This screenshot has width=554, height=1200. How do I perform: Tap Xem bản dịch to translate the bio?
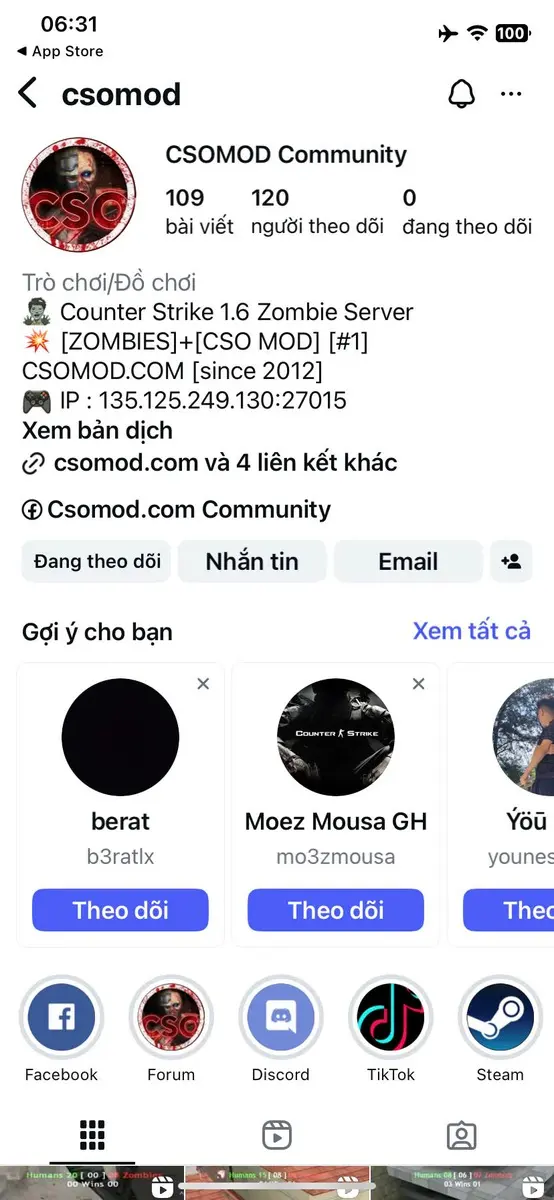(97, 431)
